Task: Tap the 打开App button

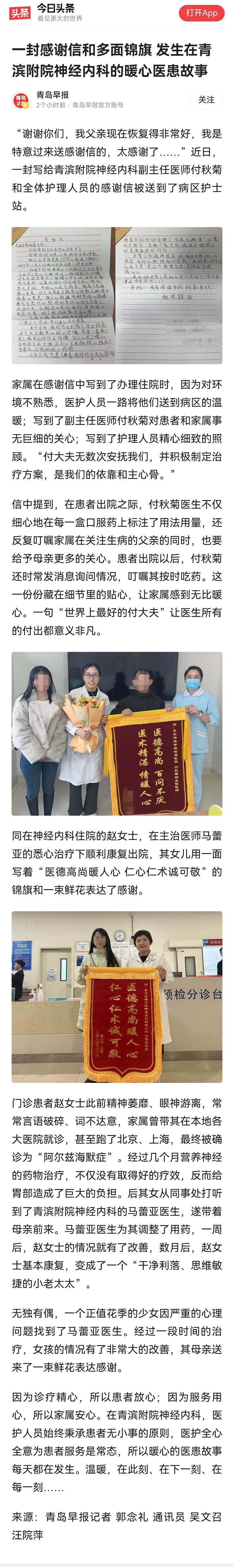Action: tap(201, 13)
